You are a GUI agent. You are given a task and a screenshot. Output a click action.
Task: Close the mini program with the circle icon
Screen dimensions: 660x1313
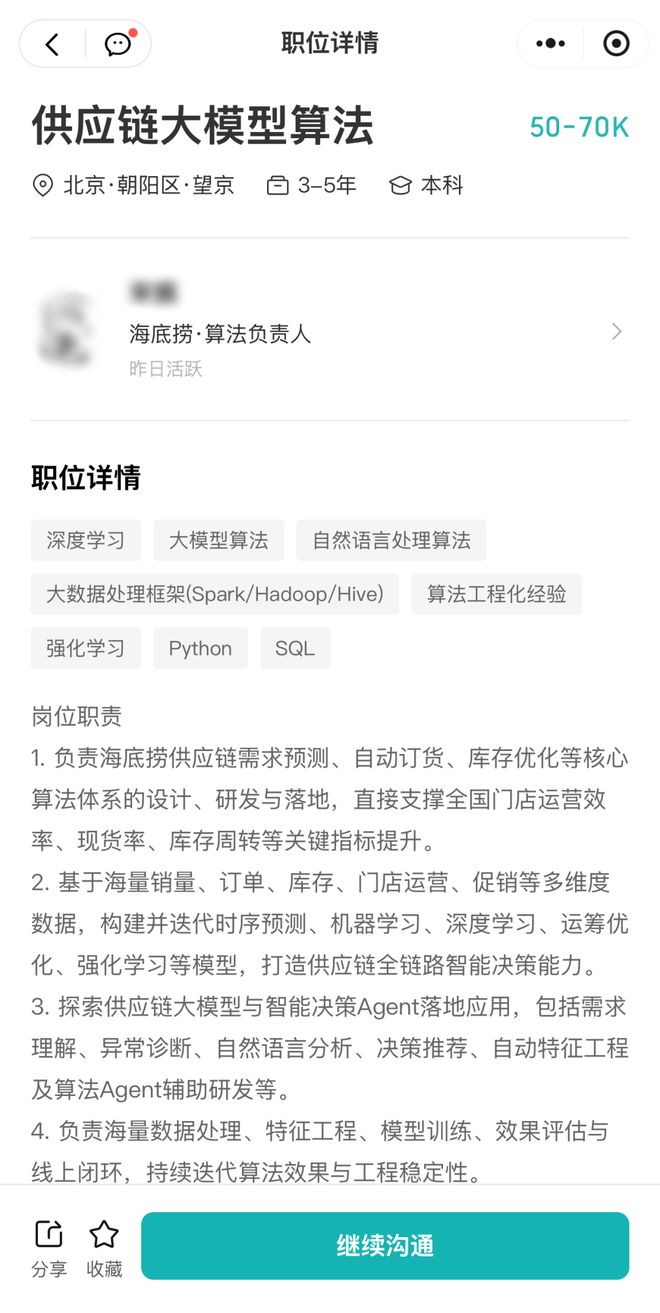(x=617, y=44)
